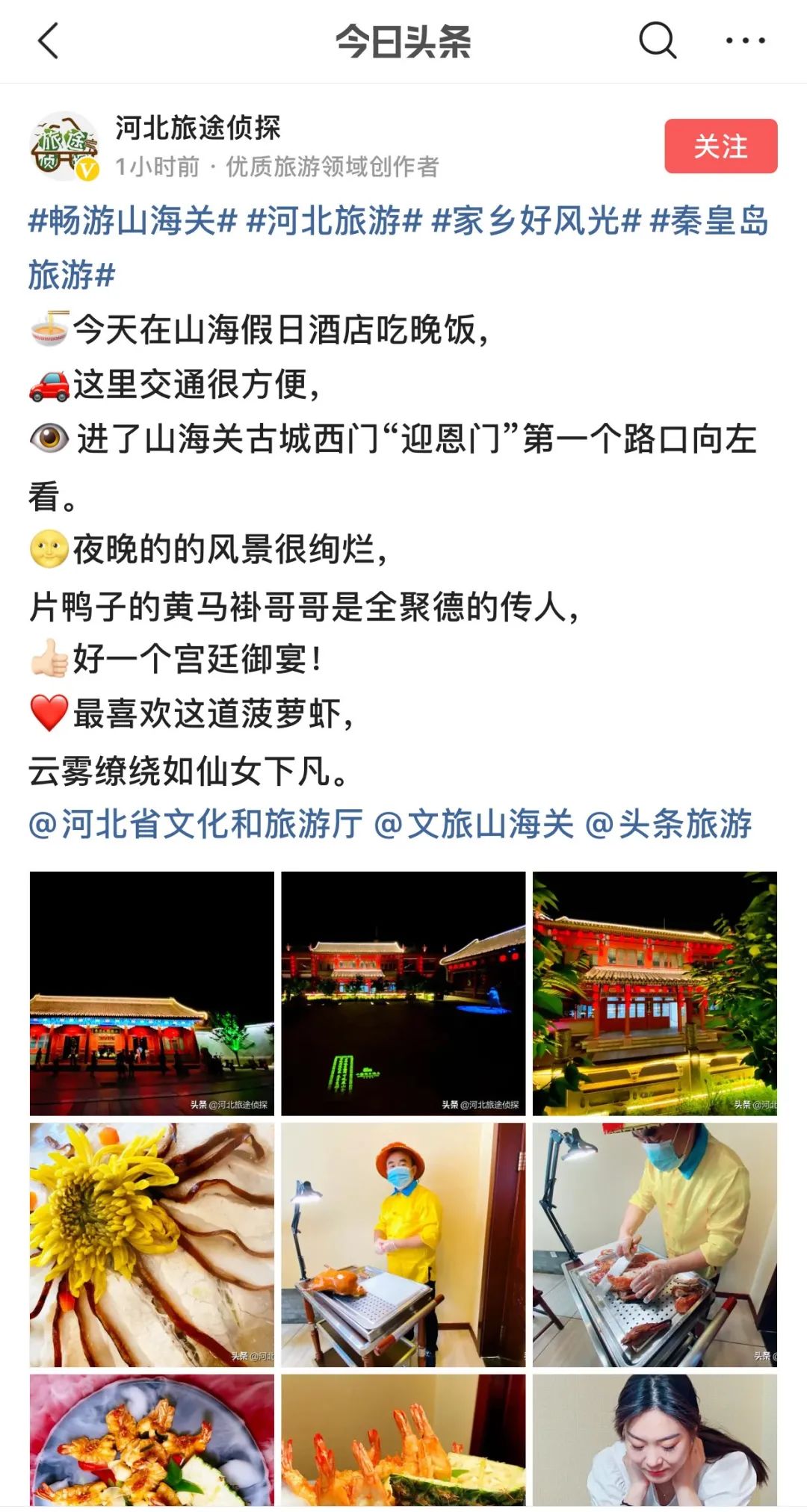The image size is (807, 1512).
Task: Open the @文旅山海关 mention
Action: [474, 824]
